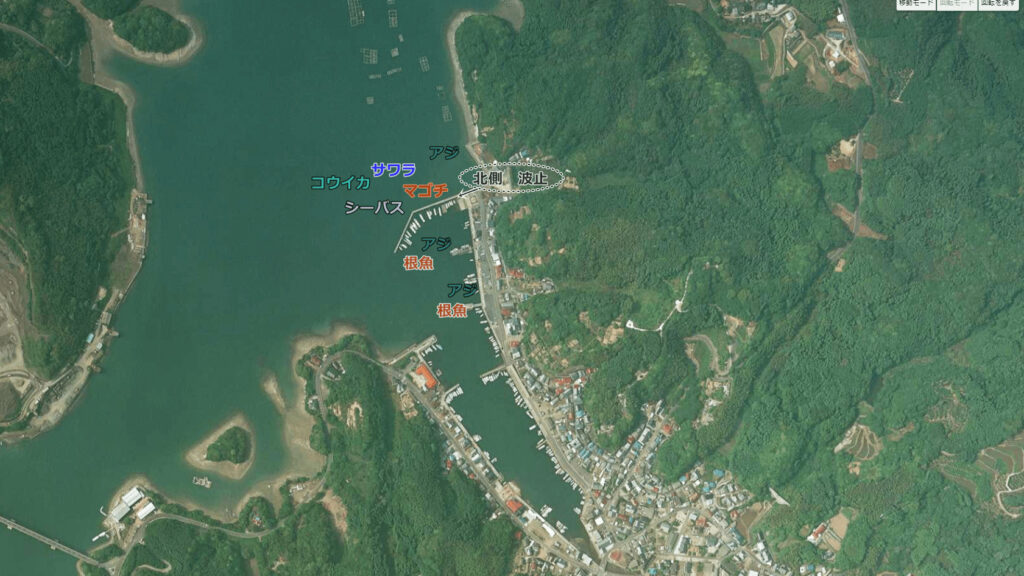Switch to 移動モード (move mode)
The width and height of the screenshot is (1024, 576).
[916, 4]
